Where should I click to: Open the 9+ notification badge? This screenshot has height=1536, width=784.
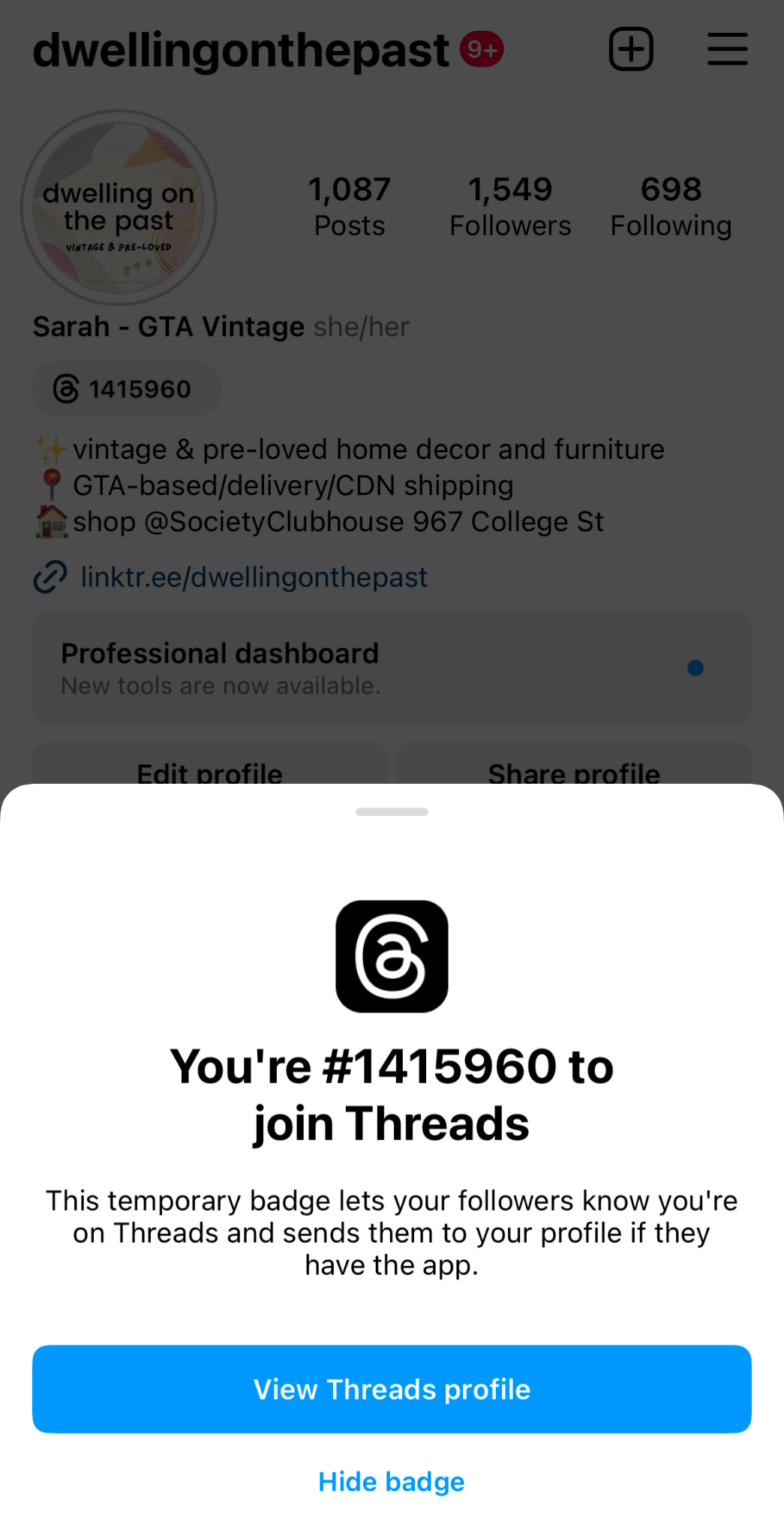click(x=480, y=48)
